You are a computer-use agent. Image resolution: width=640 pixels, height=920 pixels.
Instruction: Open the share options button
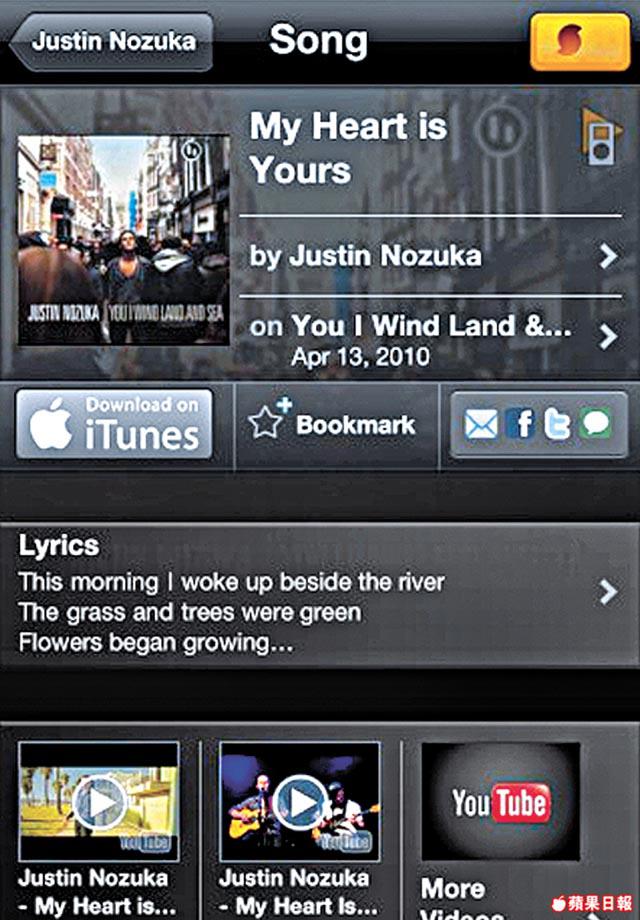point(538,424)
